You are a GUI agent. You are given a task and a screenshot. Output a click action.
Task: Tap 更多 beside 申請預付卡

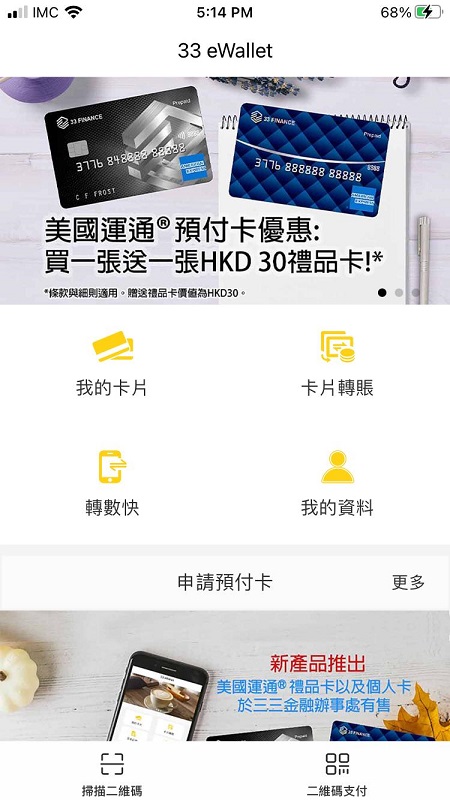[x=408, y=582]
